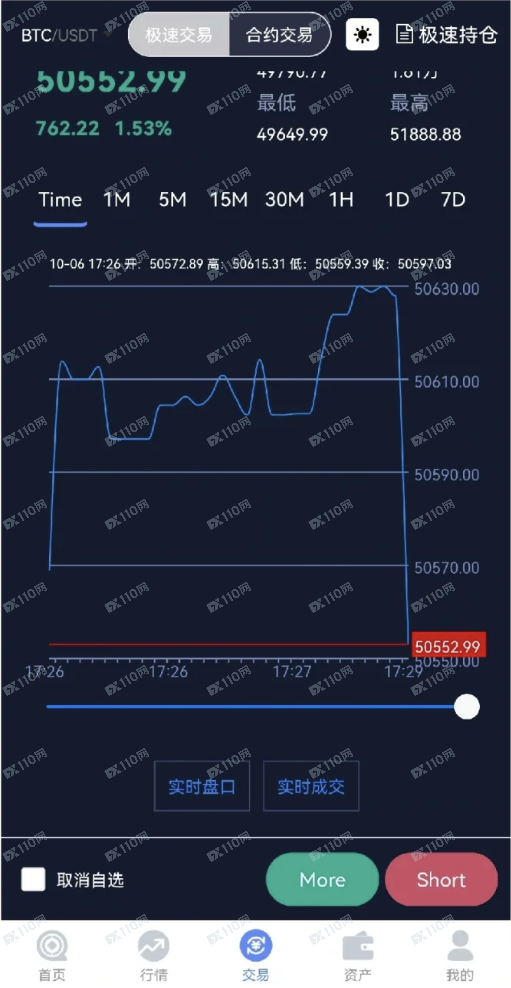
Task: Tap the red Short button
Action: (441, 880)
